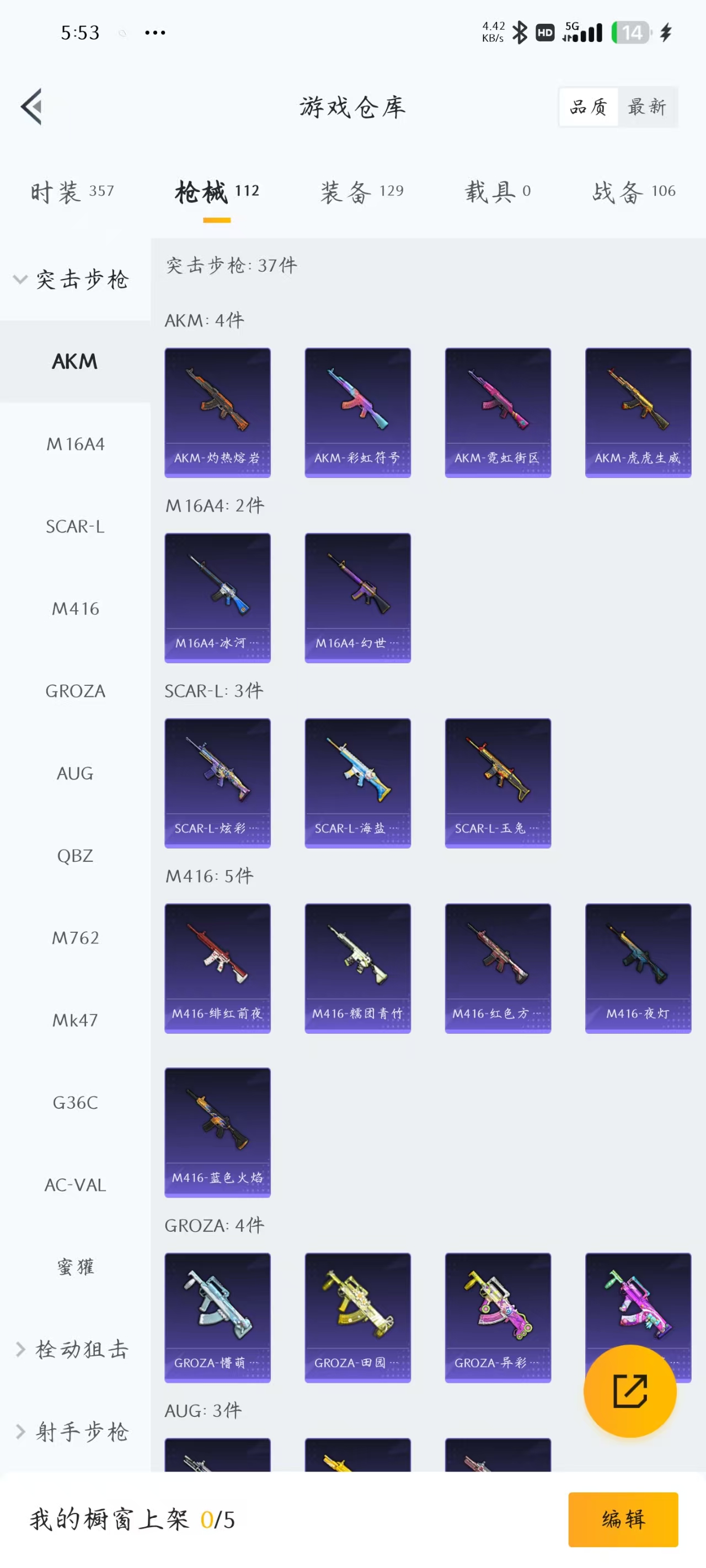Open the SCAR-L-海盐 skin card

pyautogui.click(x=357, y=783)
